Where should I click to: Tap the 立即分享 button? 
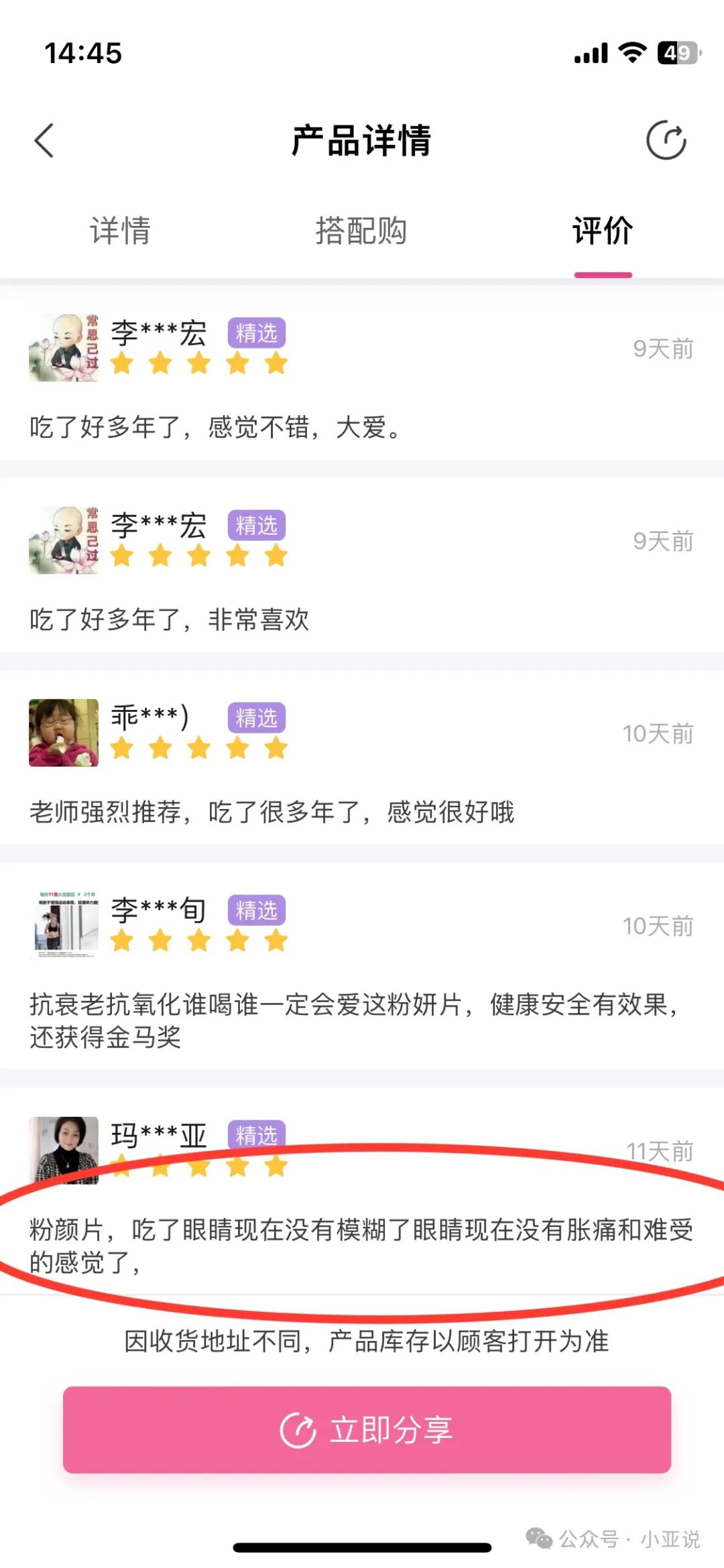(x=367, y=1430)
